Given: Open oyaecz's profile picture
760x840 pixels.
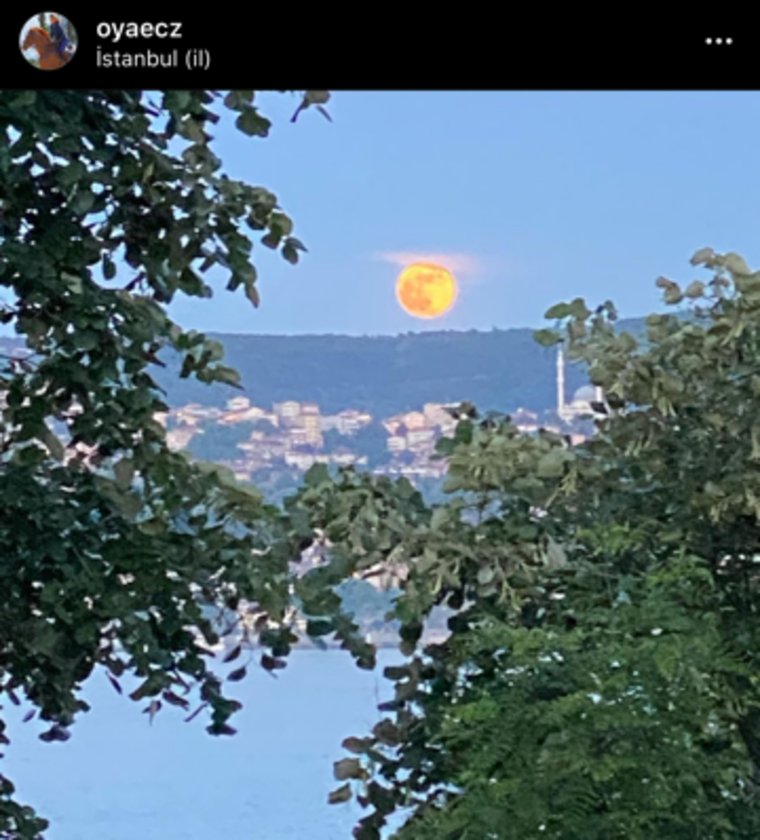Looking at the screenshot, I should (x=47, y=42).
